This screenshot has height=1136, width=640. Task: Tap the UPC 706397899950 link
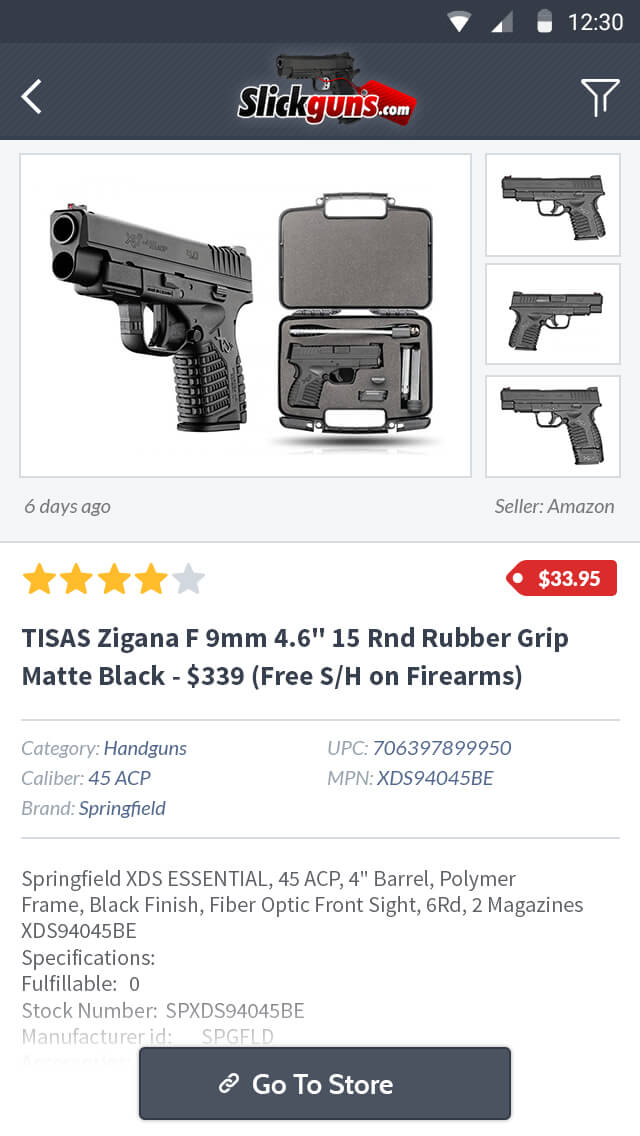point(442,748)
